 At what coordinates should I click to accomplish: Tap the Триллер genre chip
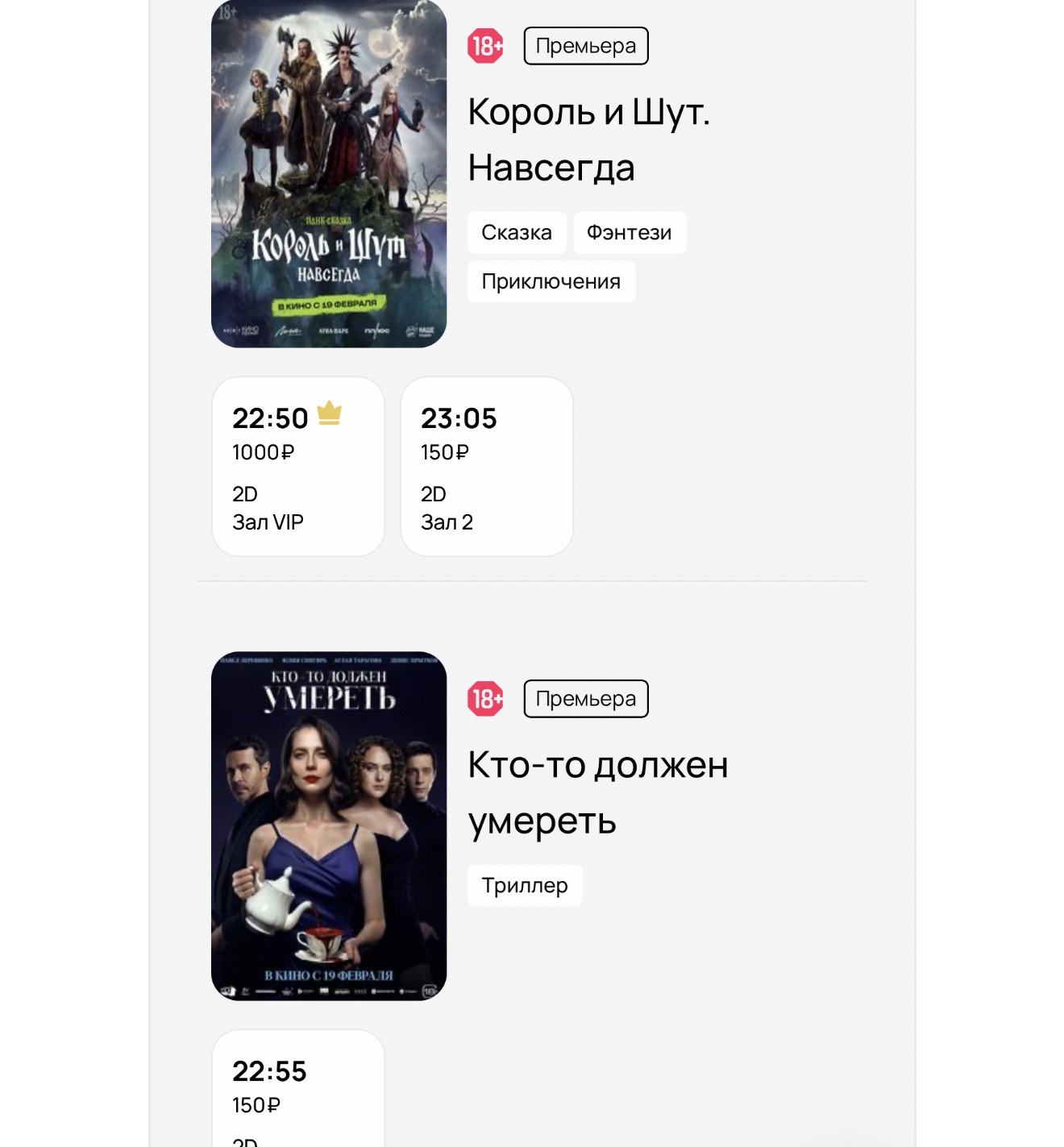point(525,886)
